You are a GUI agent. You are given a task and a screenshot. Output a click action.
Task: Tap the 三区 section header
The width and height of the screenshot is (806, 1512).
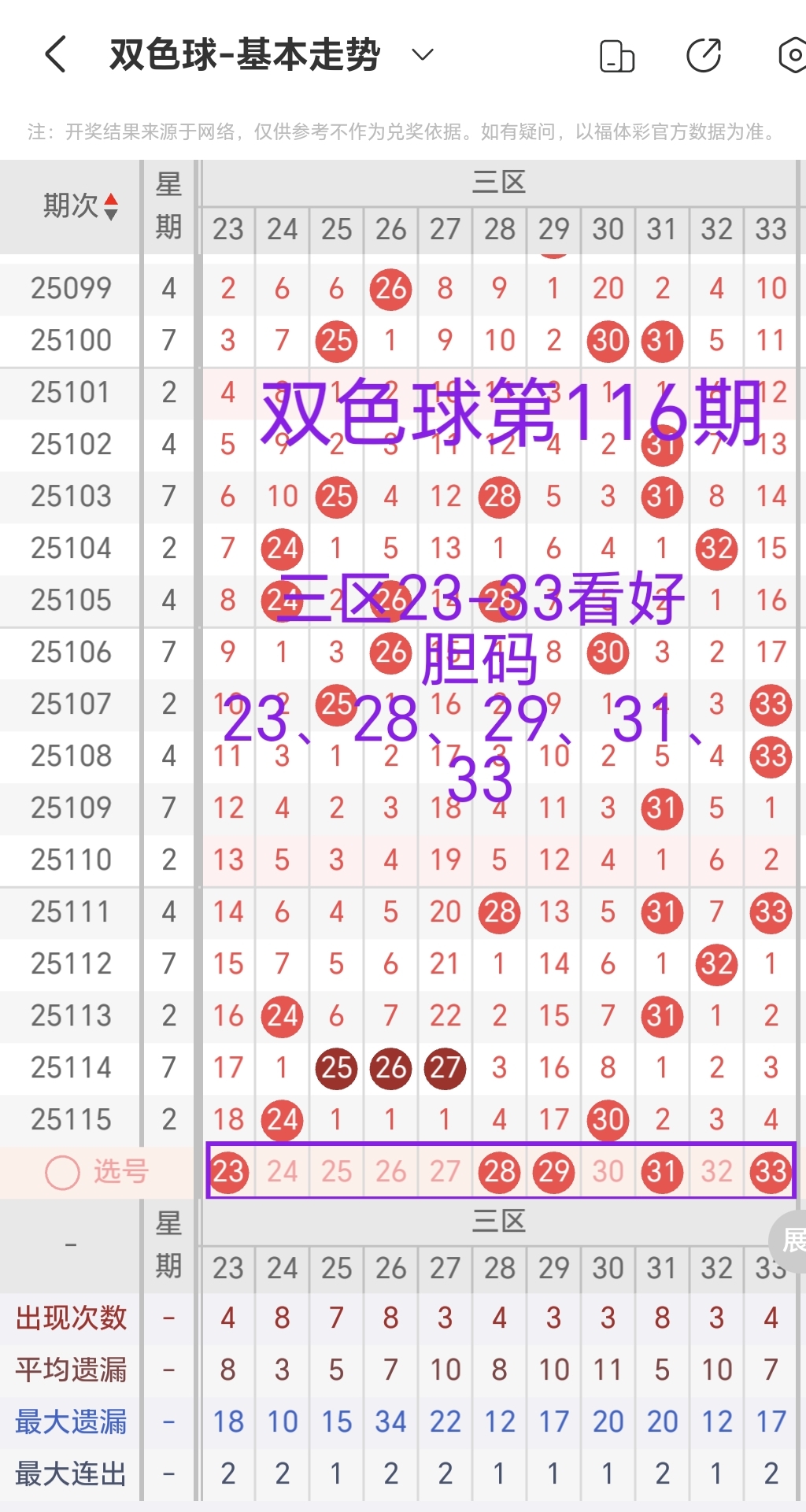click(499, 182)
